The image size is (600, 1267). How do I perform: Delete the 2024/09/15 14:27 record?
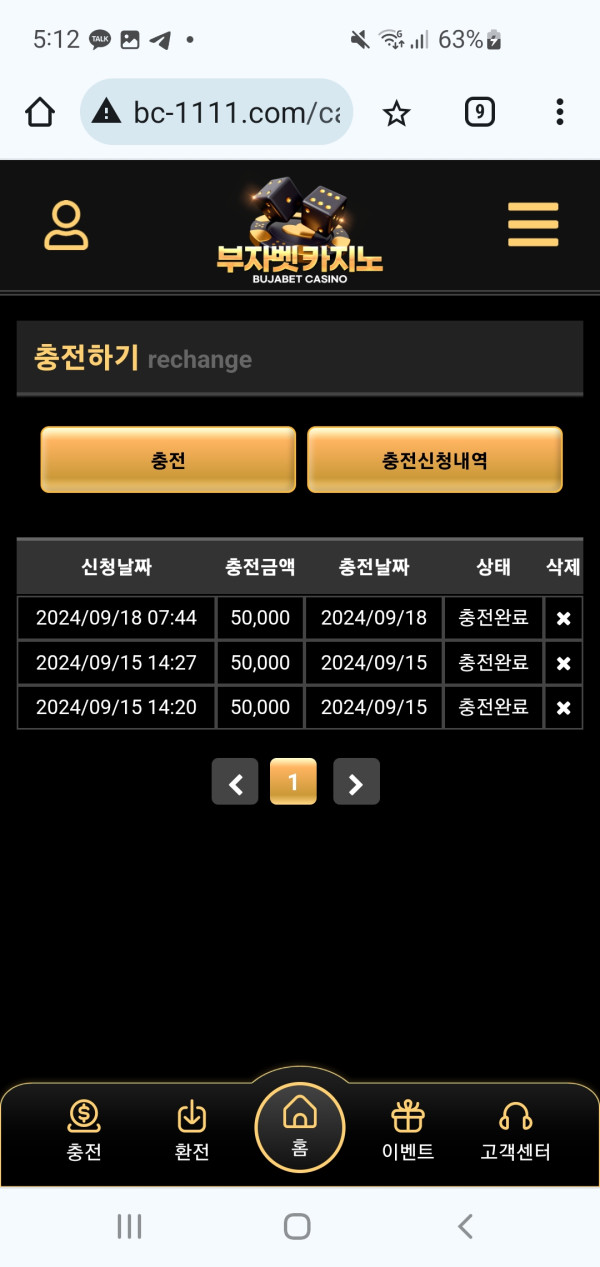563,663
